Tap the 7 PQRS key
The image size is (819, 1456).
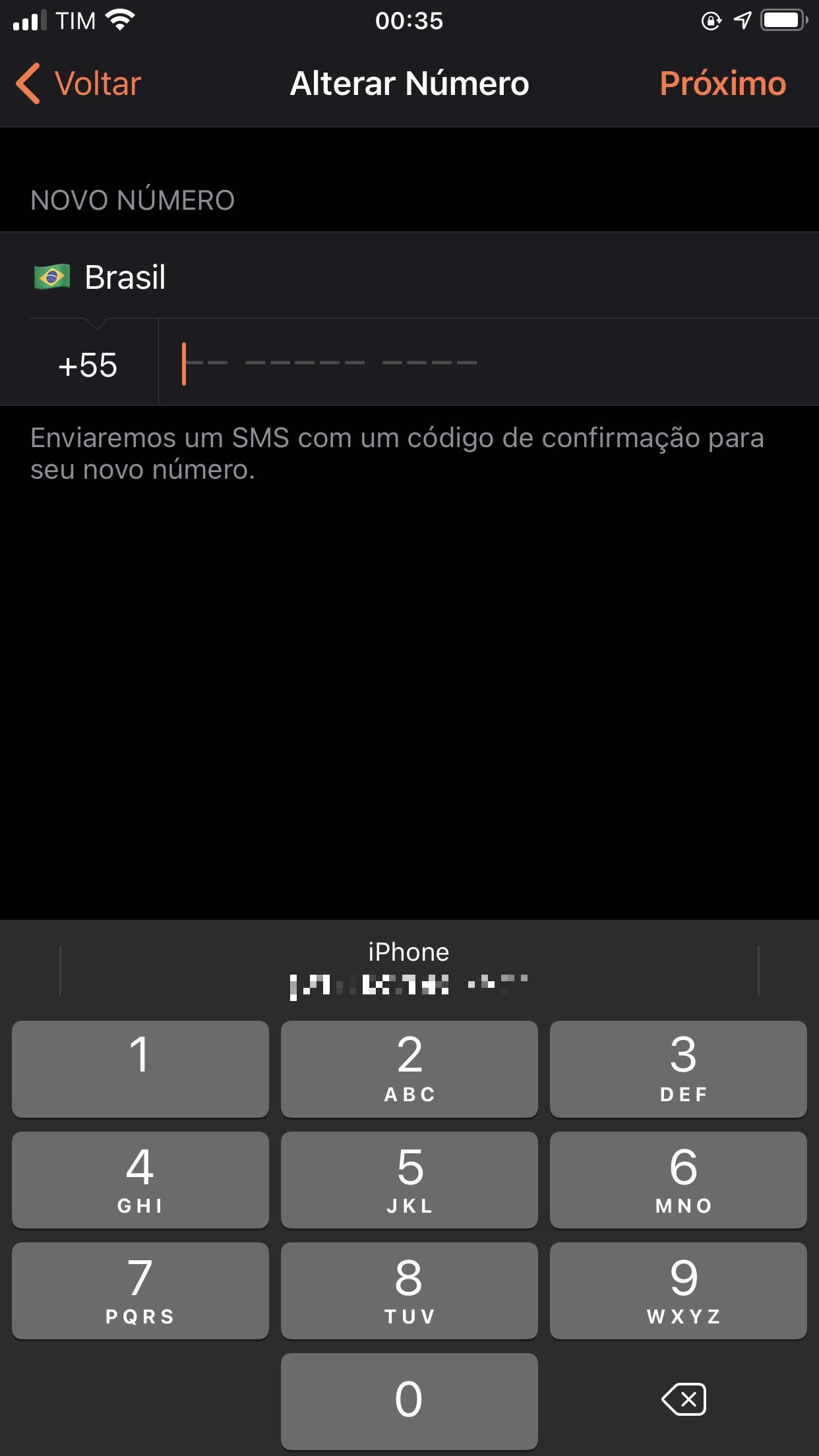tap(140, 1290)
